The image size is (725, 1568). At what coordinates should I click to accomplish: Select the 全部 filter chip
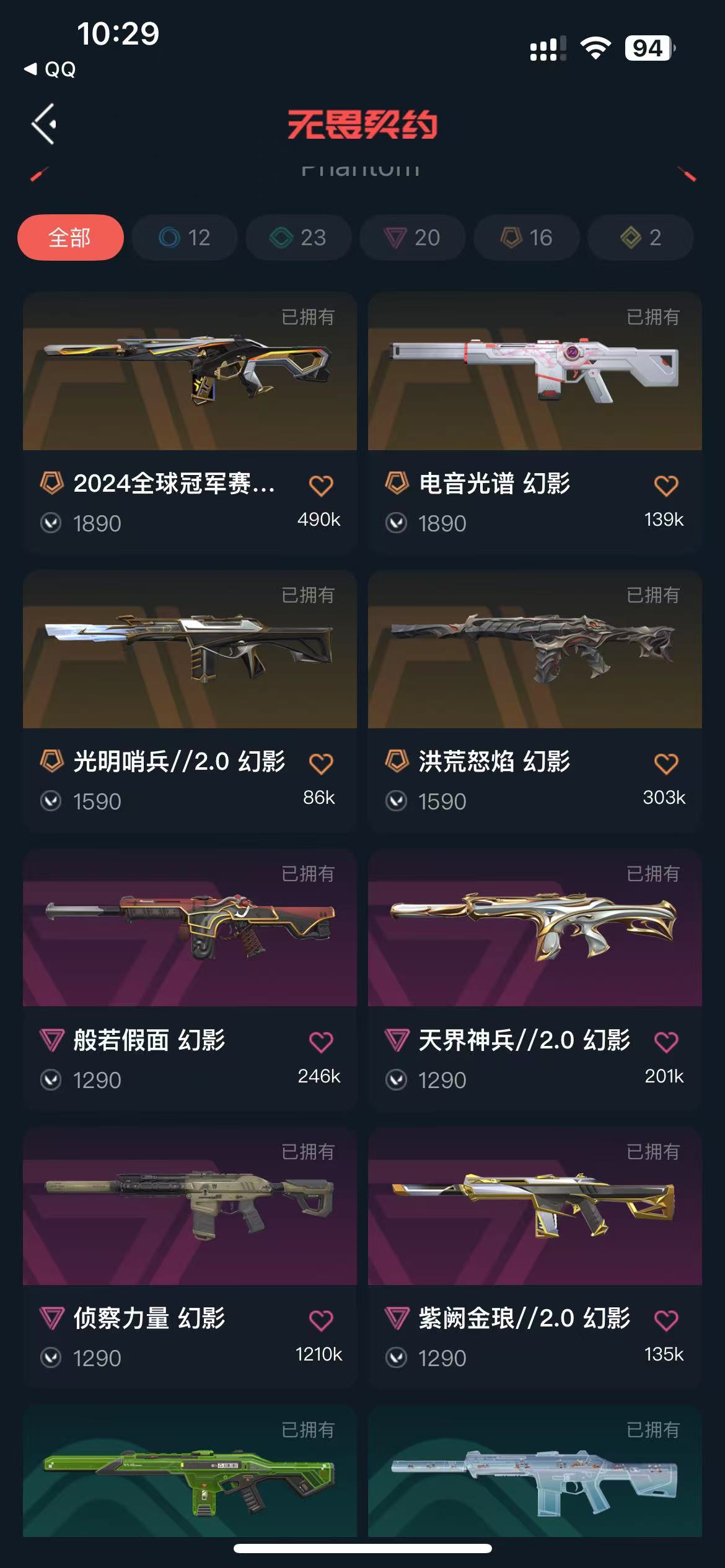(70, 238)
